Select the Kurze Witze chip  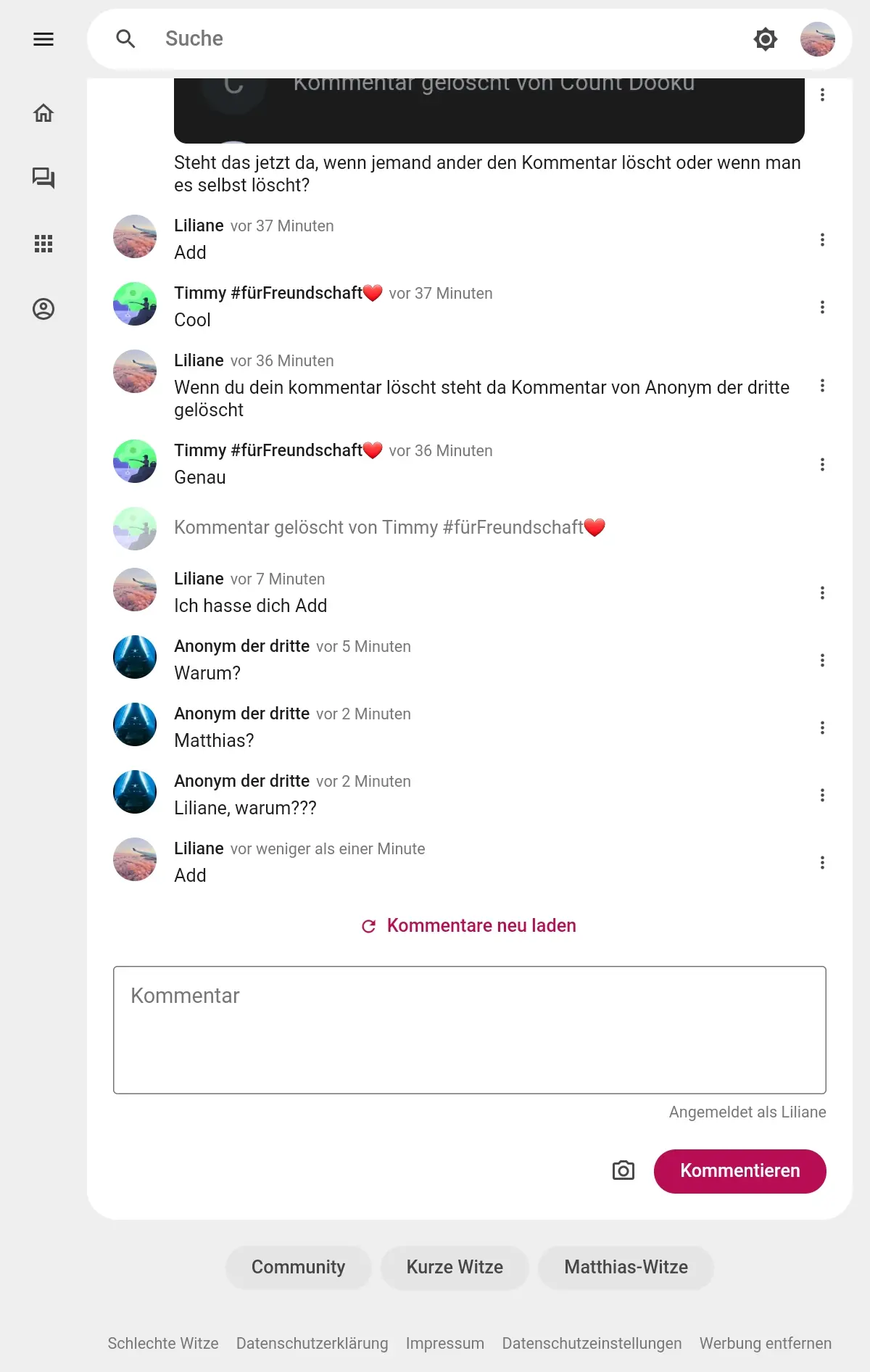point(455,1268)
